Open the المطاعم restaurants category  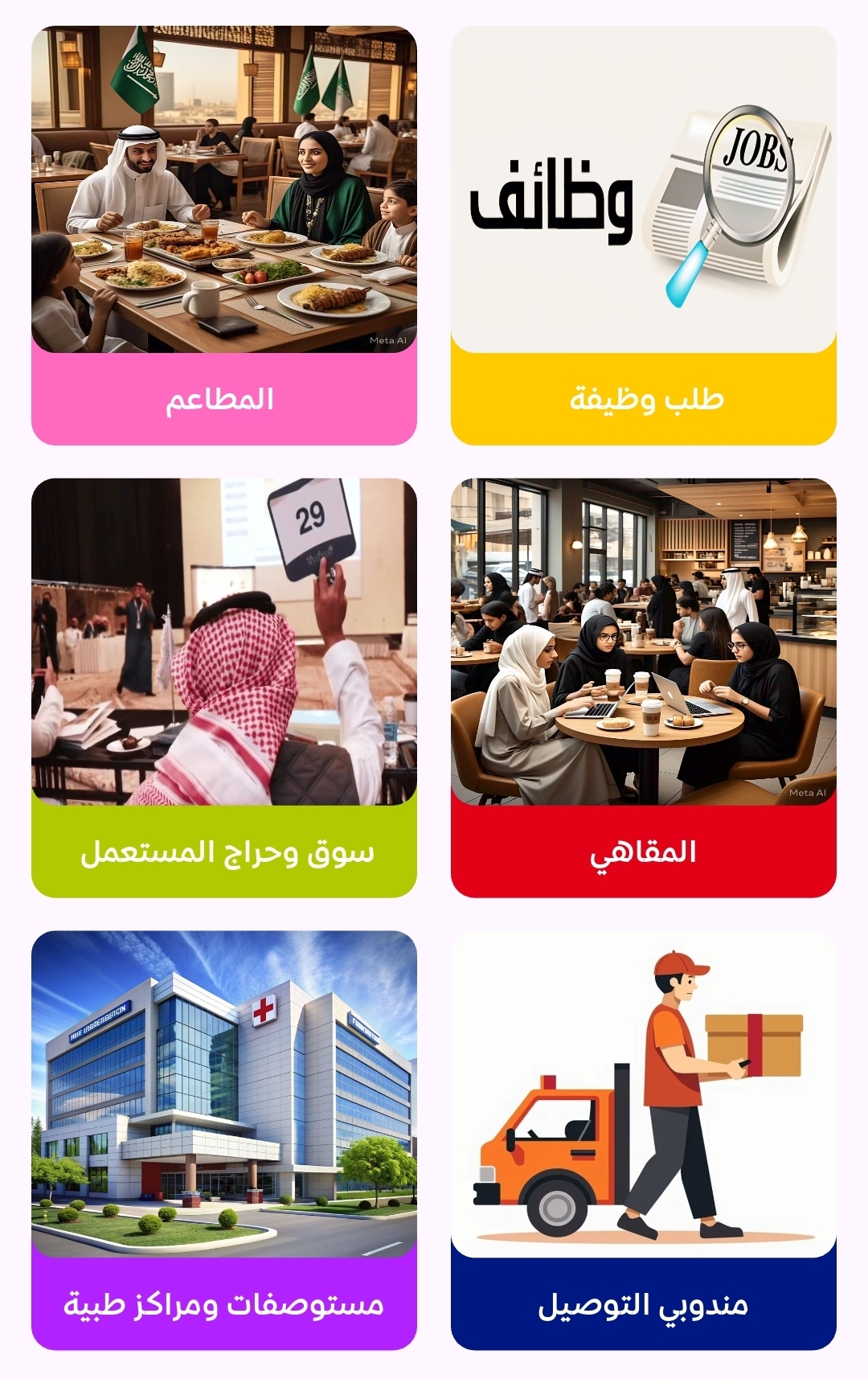point(223,235)
